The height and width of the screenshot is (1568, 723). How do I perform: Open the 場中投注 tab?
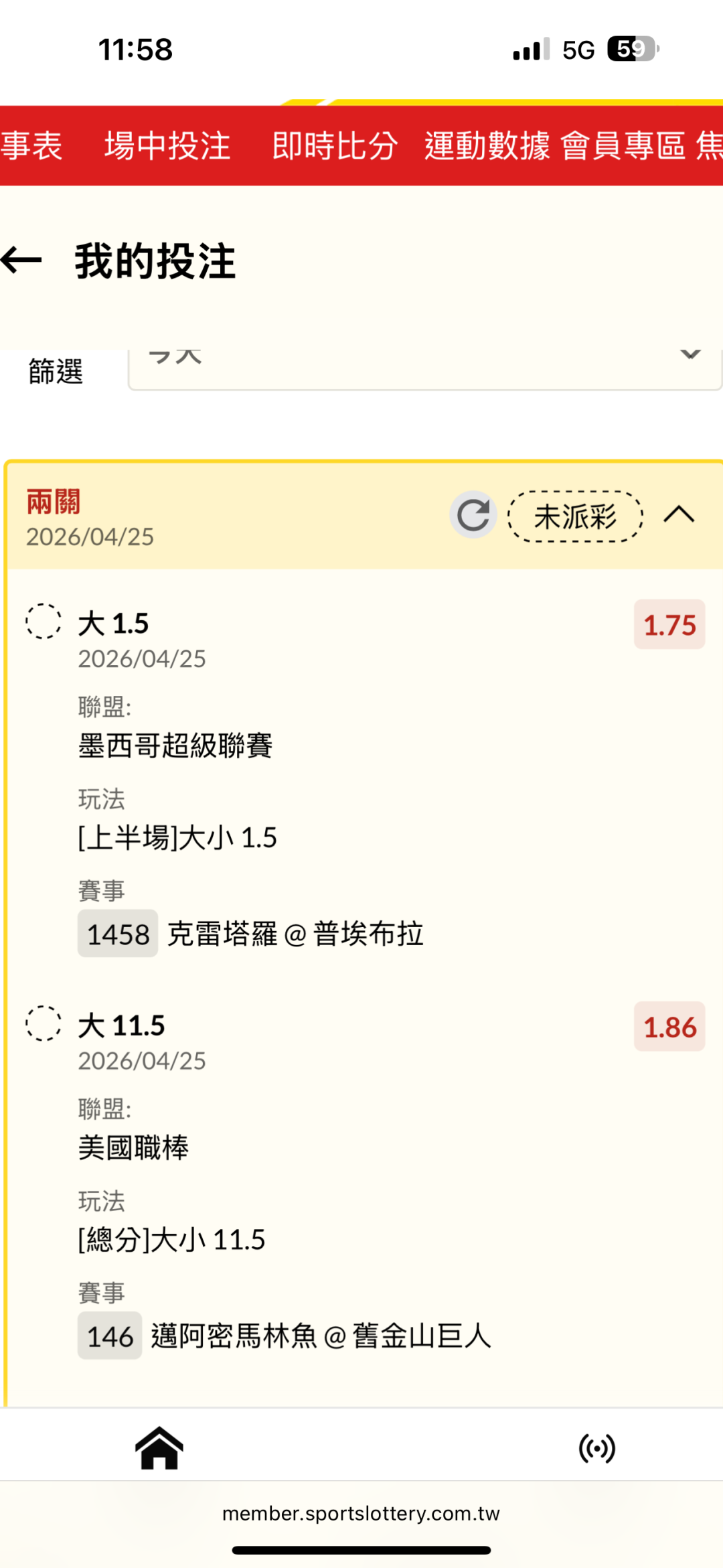click(x=167, y=145)
